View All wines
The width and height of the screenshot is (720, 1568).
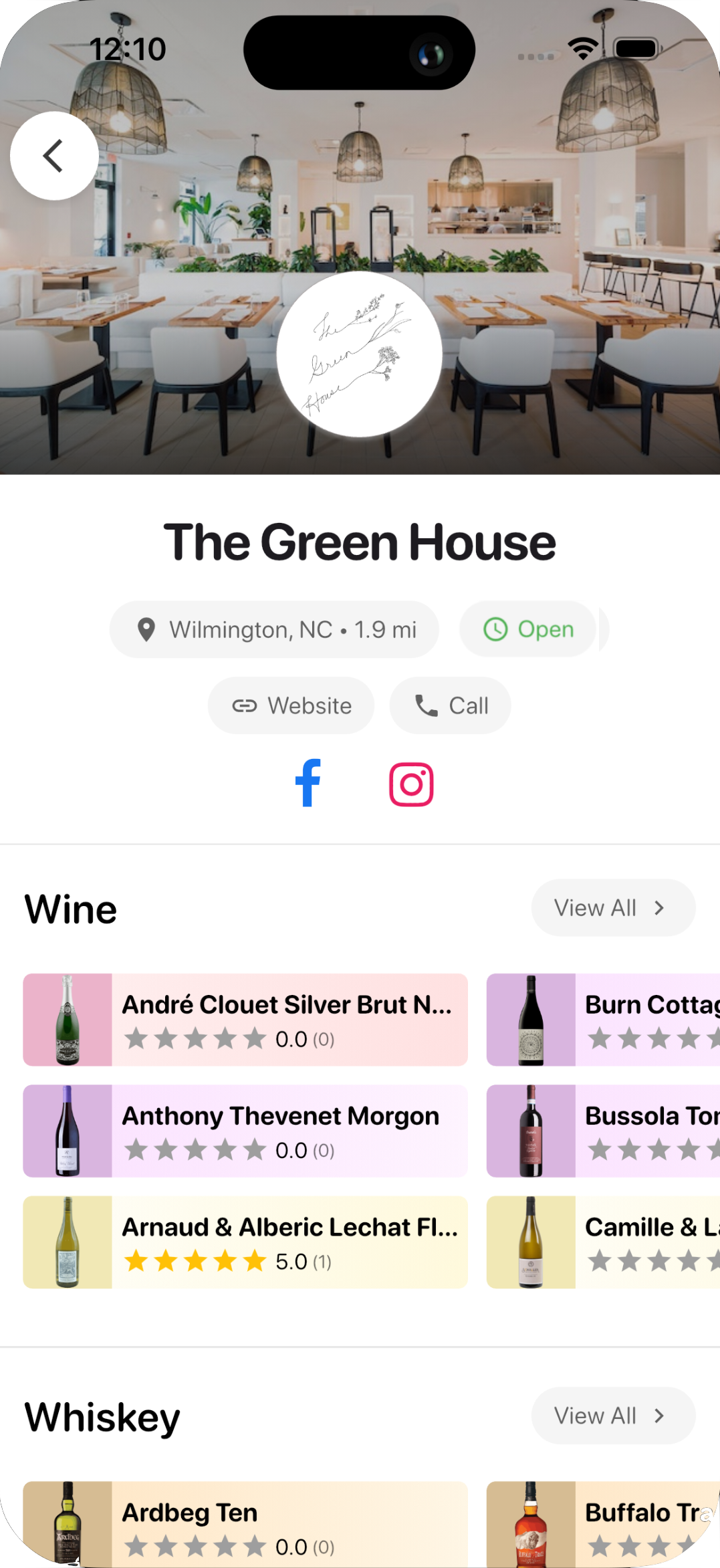613,907
